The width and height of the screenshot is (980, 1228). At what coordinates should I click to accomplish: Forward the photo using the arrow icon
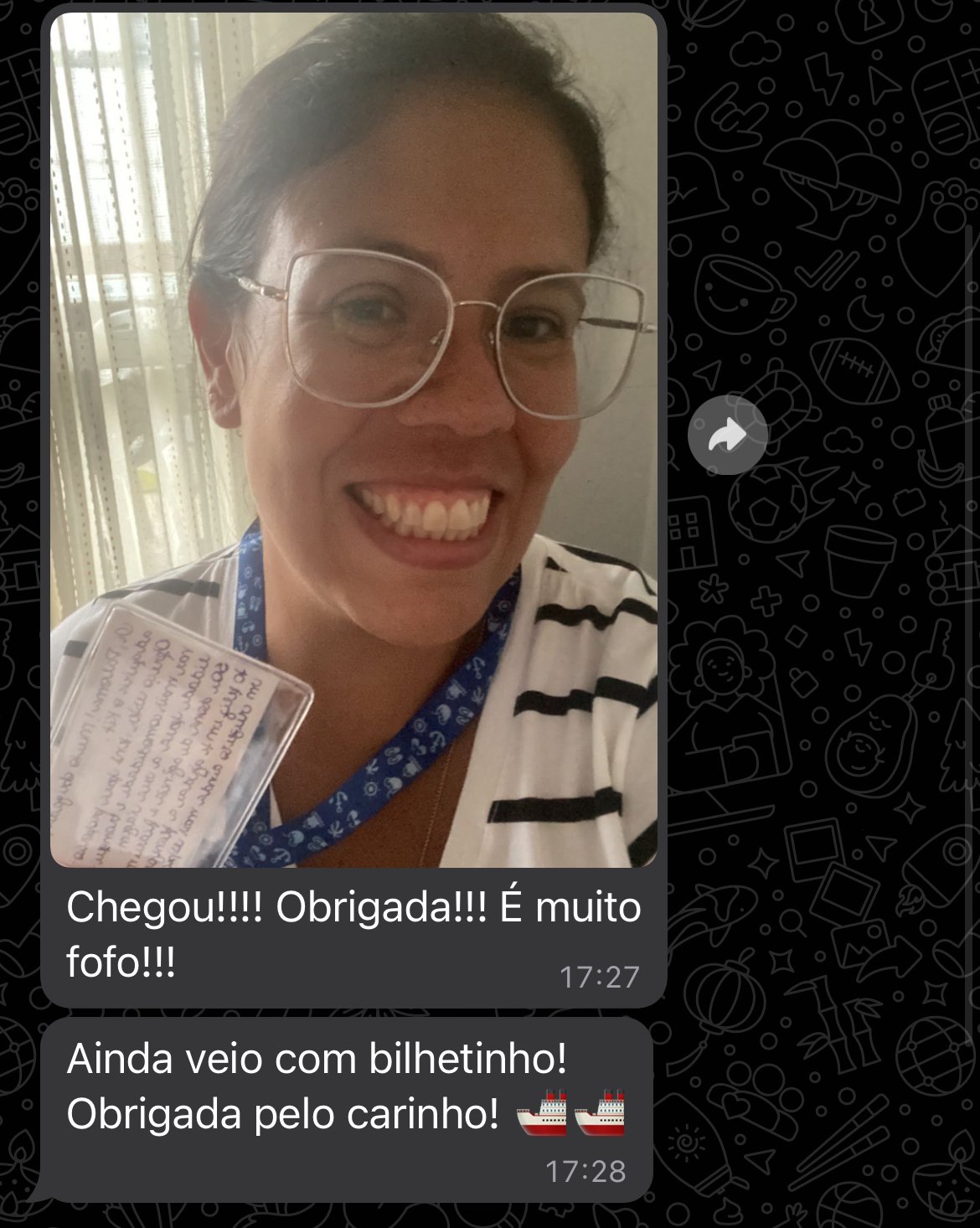(x=727, y=436)
